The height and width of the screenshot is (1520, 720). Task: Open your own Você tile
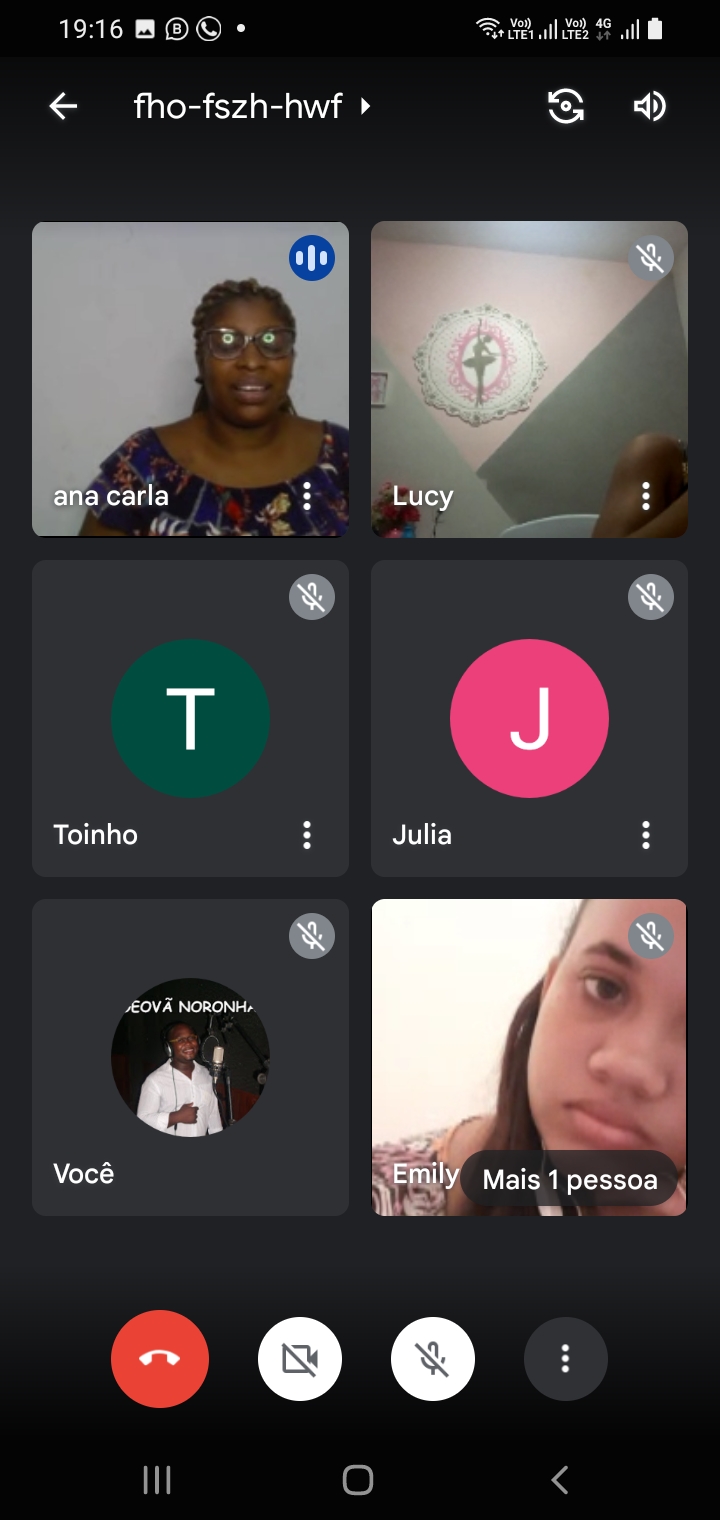coord(190,1057)
